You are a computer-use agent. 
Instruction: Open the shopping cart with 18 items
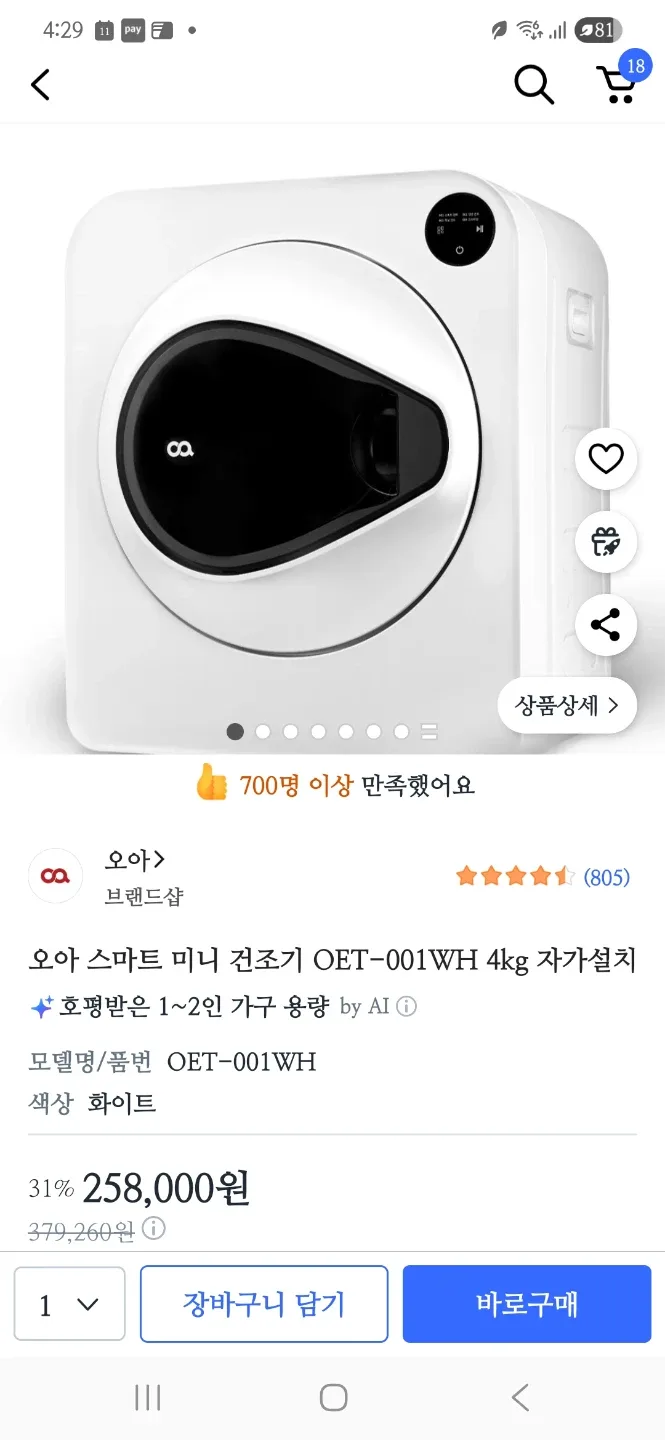pos(616,85)
